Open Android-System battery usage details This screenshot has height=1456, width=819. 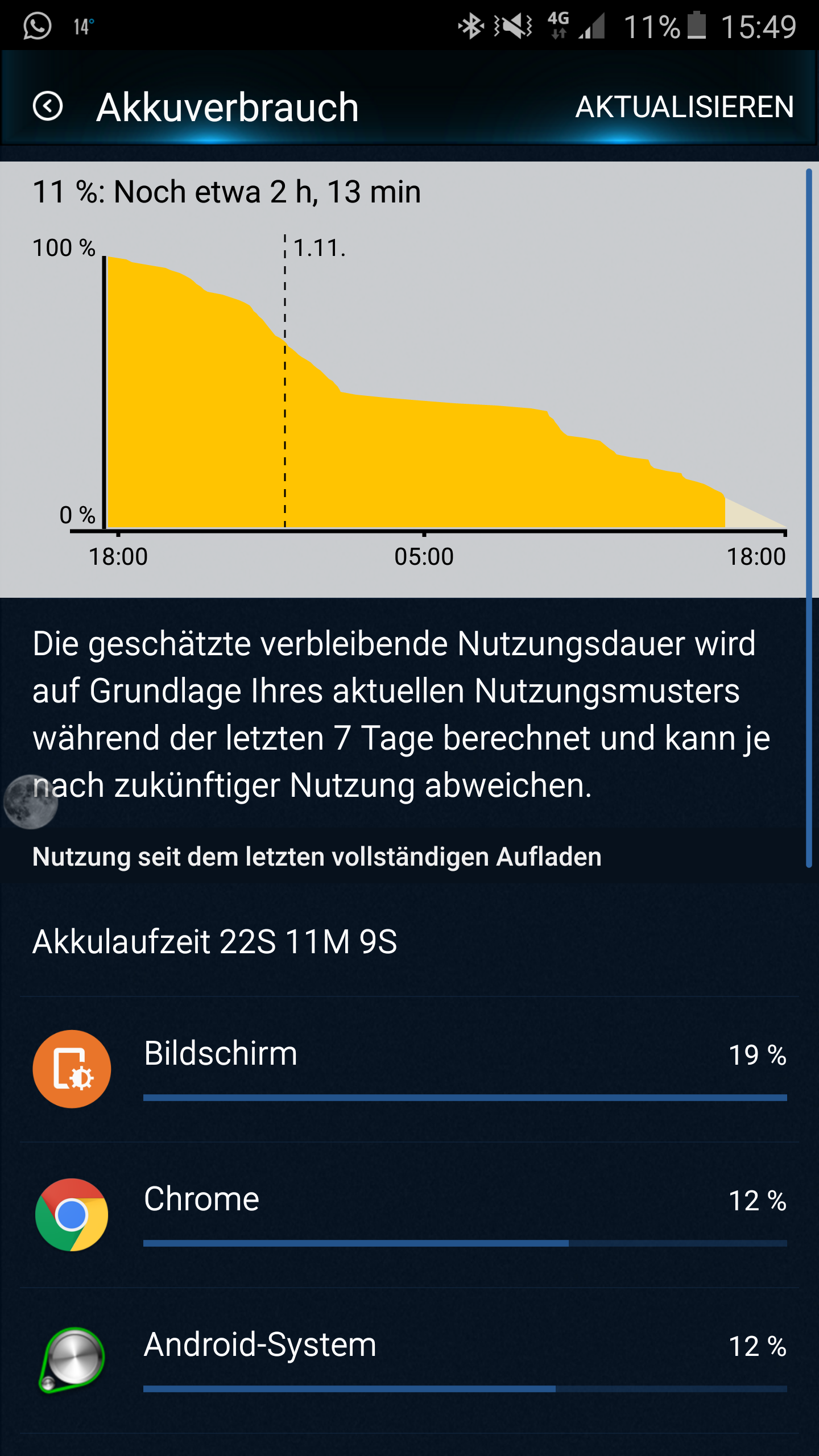pos(409,1360)
